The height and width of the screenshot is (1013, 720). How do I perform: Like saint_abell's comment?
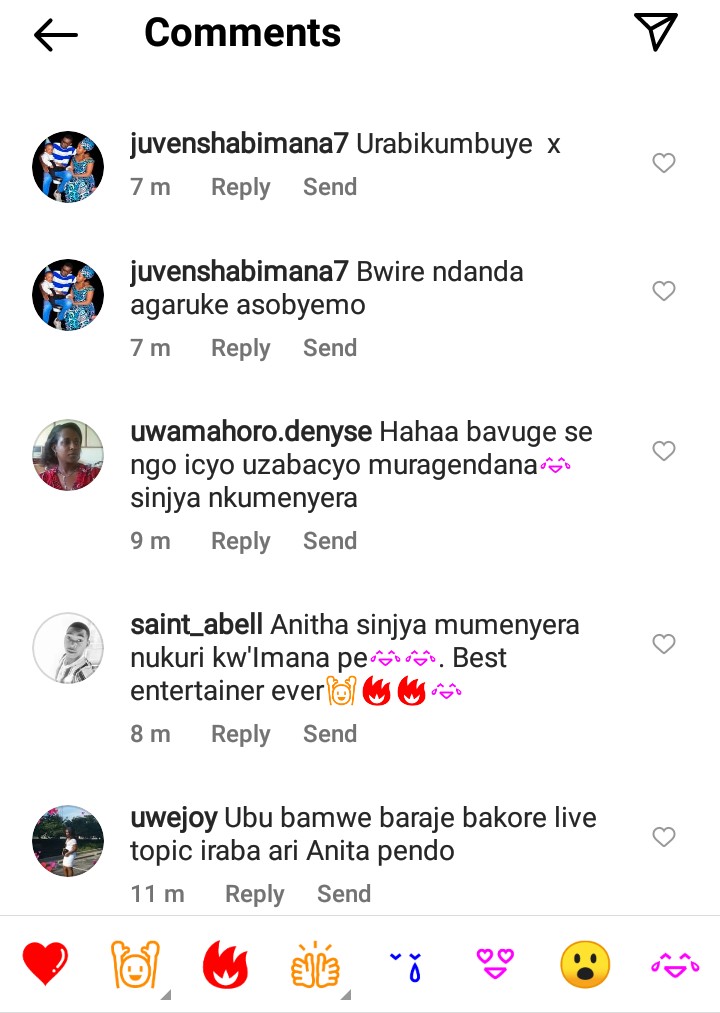tap(664, 644)
